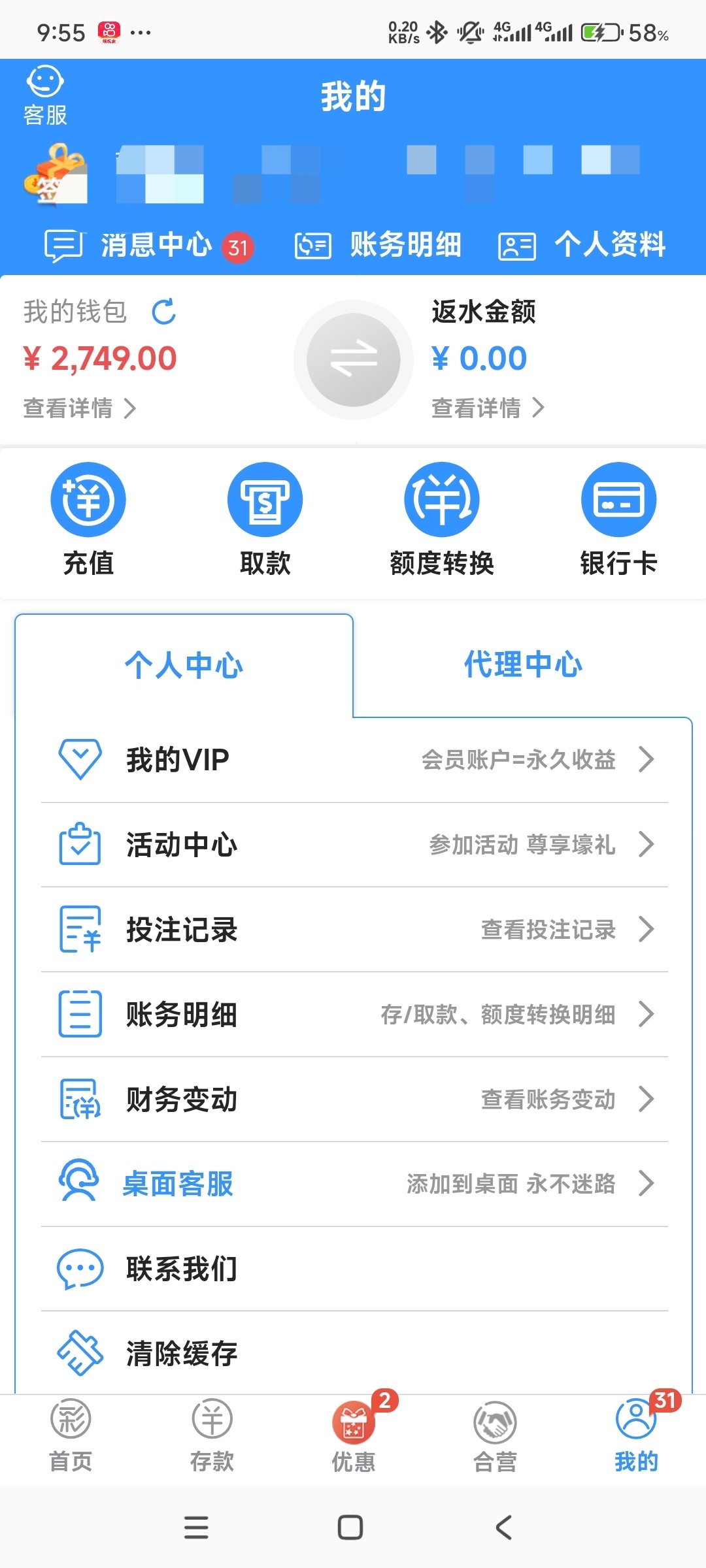View 查看详情 under 返水金额
Image resolution: width=706 pixels, height=1568 pixels.
pos(487,408)
